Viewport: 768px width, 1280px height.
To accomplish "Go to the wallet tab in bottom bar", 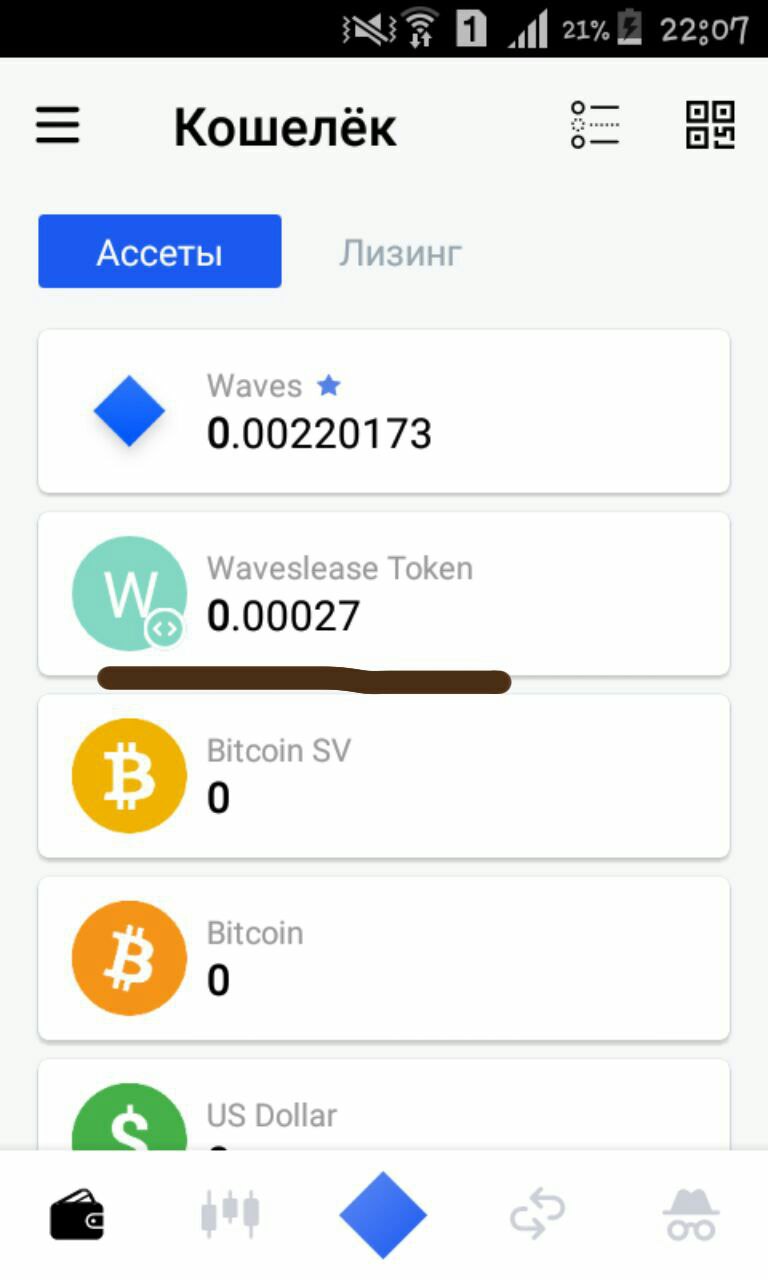I will (x=77, y=1215).
